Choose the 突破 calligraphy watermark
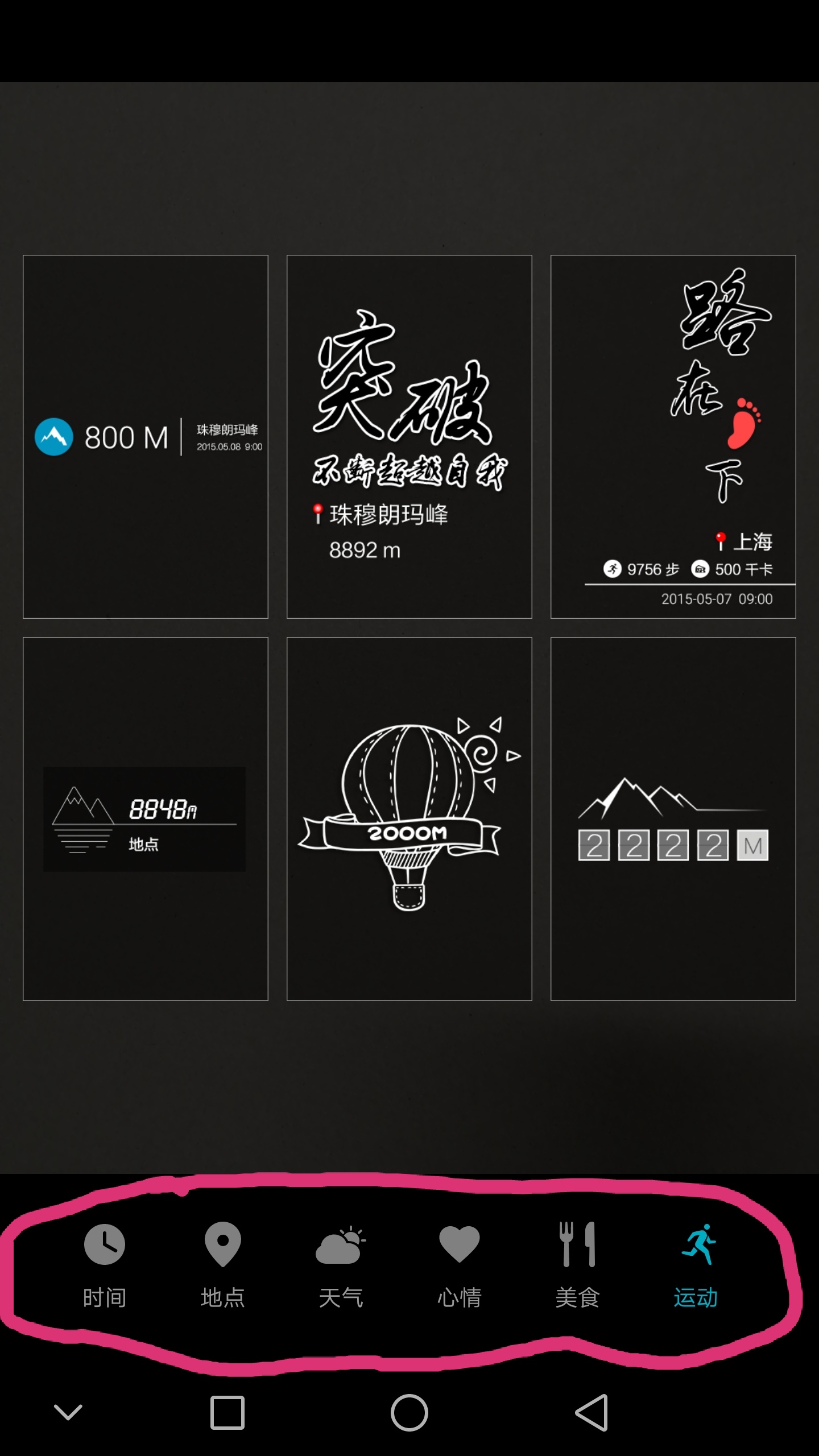819x1456 pixels. coord(409,437)
